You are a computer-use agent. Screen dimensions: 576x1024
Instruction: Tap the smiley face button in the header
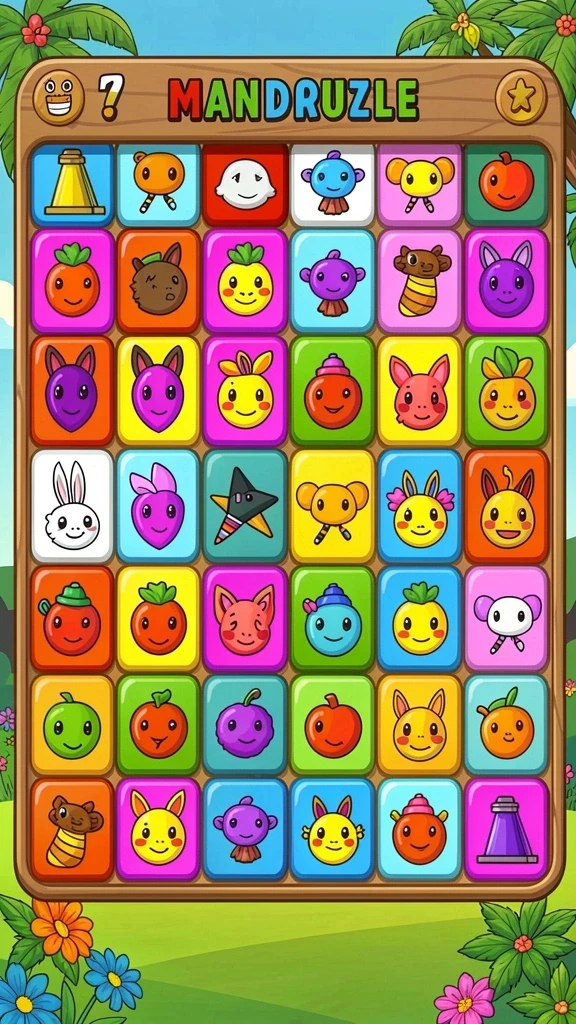click(x=59, y=98)
